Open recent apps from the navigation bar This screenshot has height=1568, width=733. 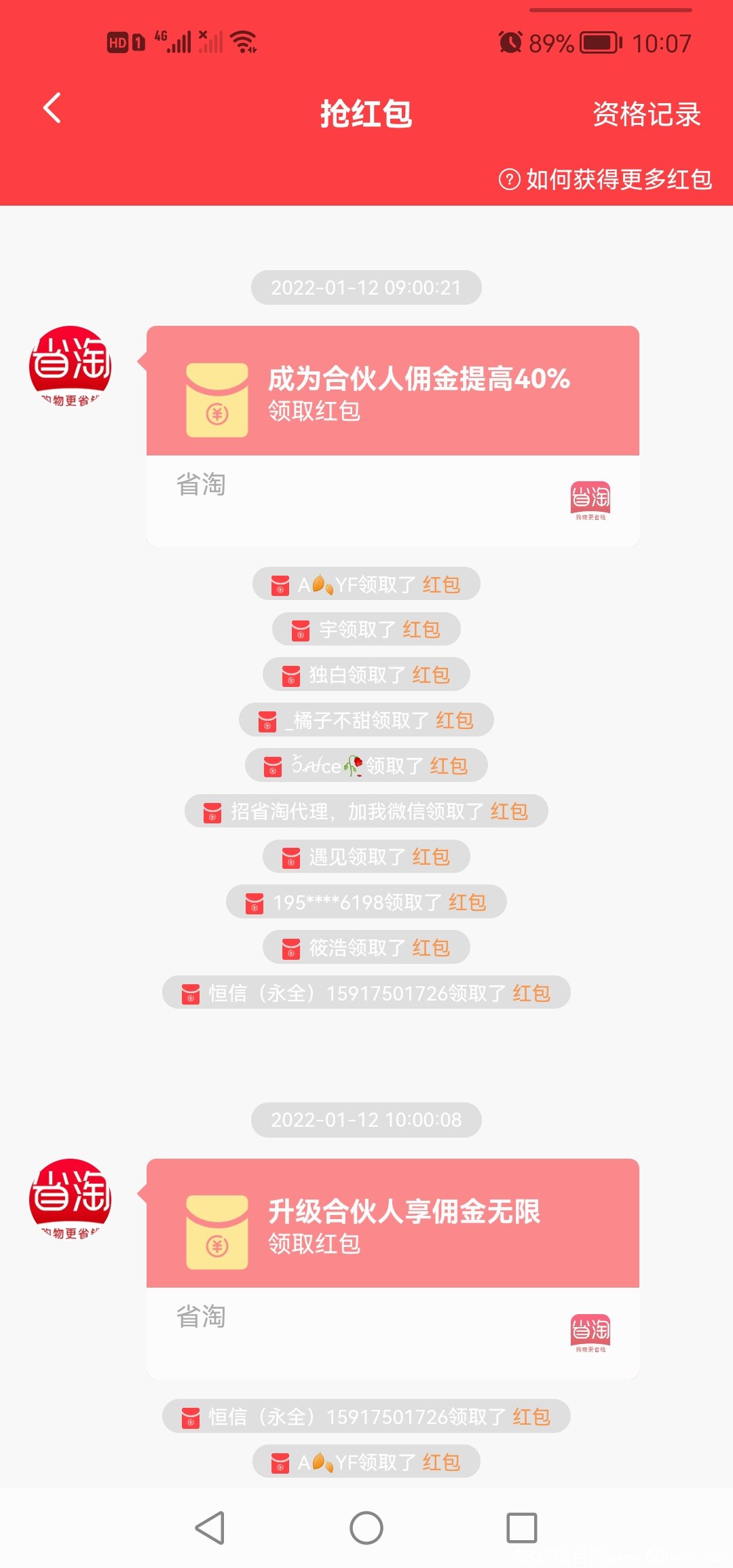coord(521,1528)
